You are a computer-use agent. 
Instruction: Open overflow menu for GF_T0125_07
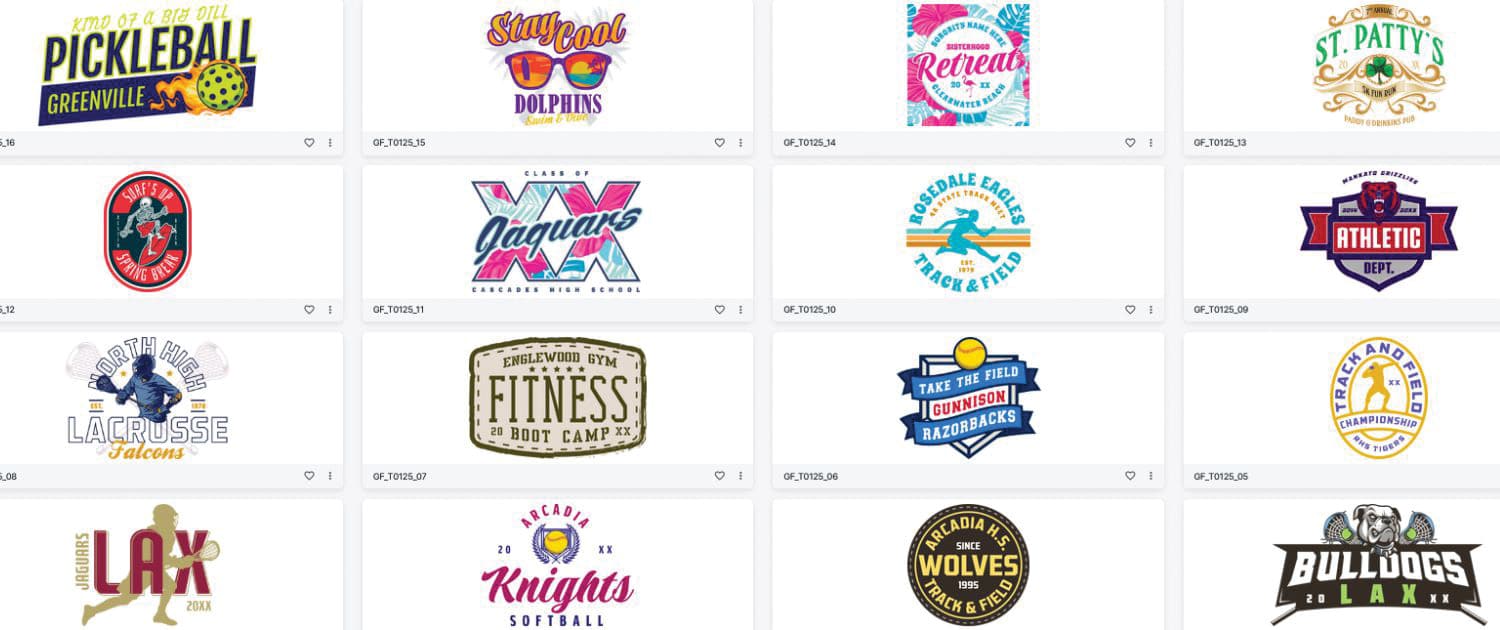(740, 476)
